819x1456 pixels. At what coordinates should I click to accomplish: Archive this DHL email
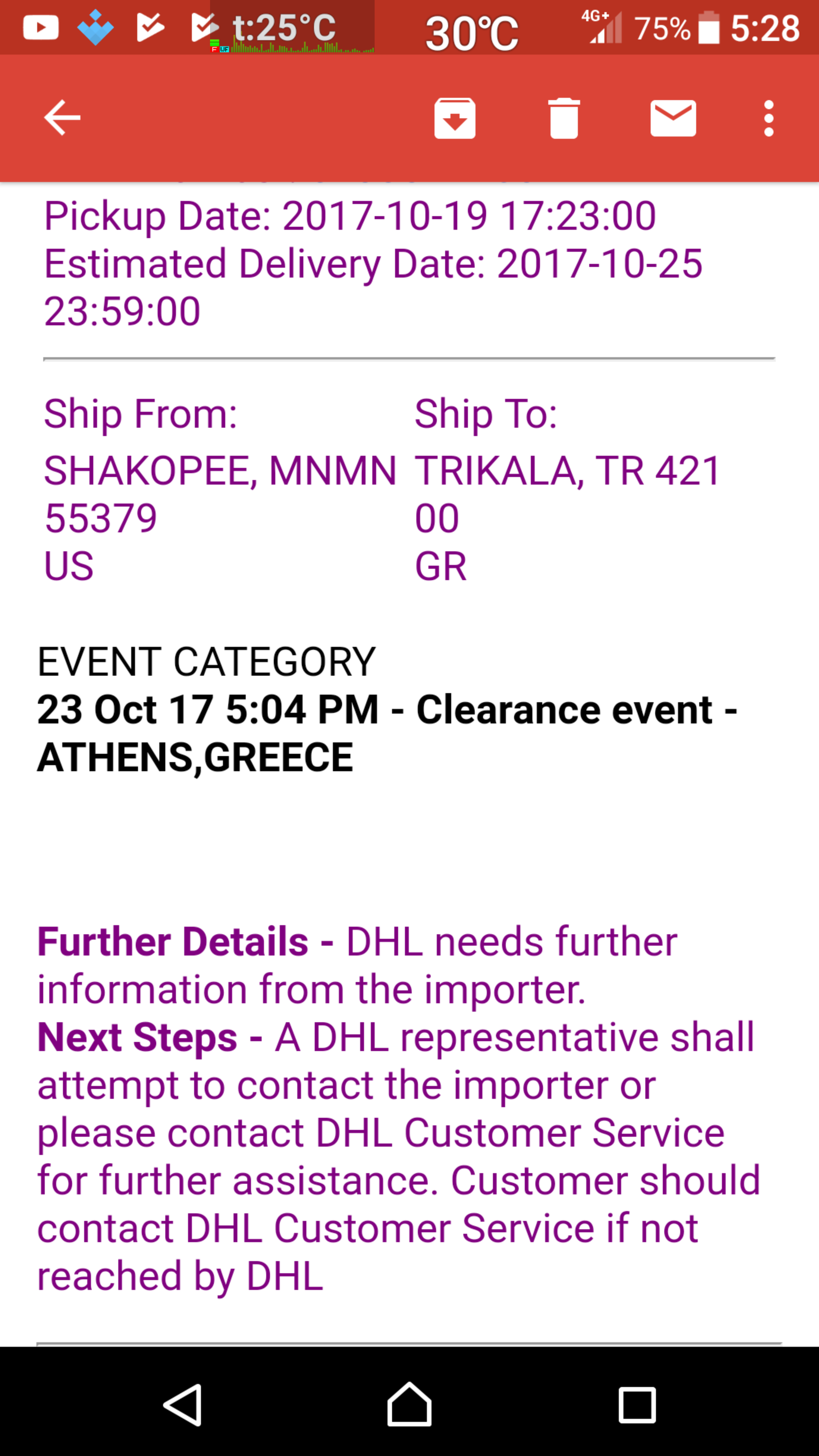coord(455,118)
